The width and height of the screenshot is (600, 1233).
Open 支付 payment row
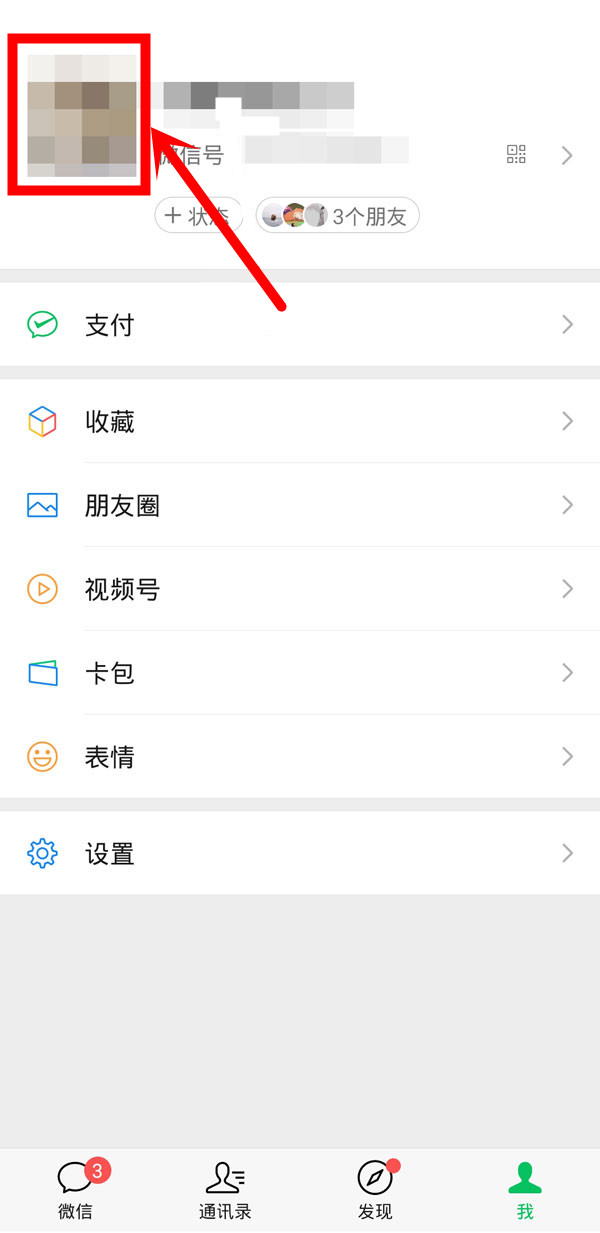click(300, 325)
